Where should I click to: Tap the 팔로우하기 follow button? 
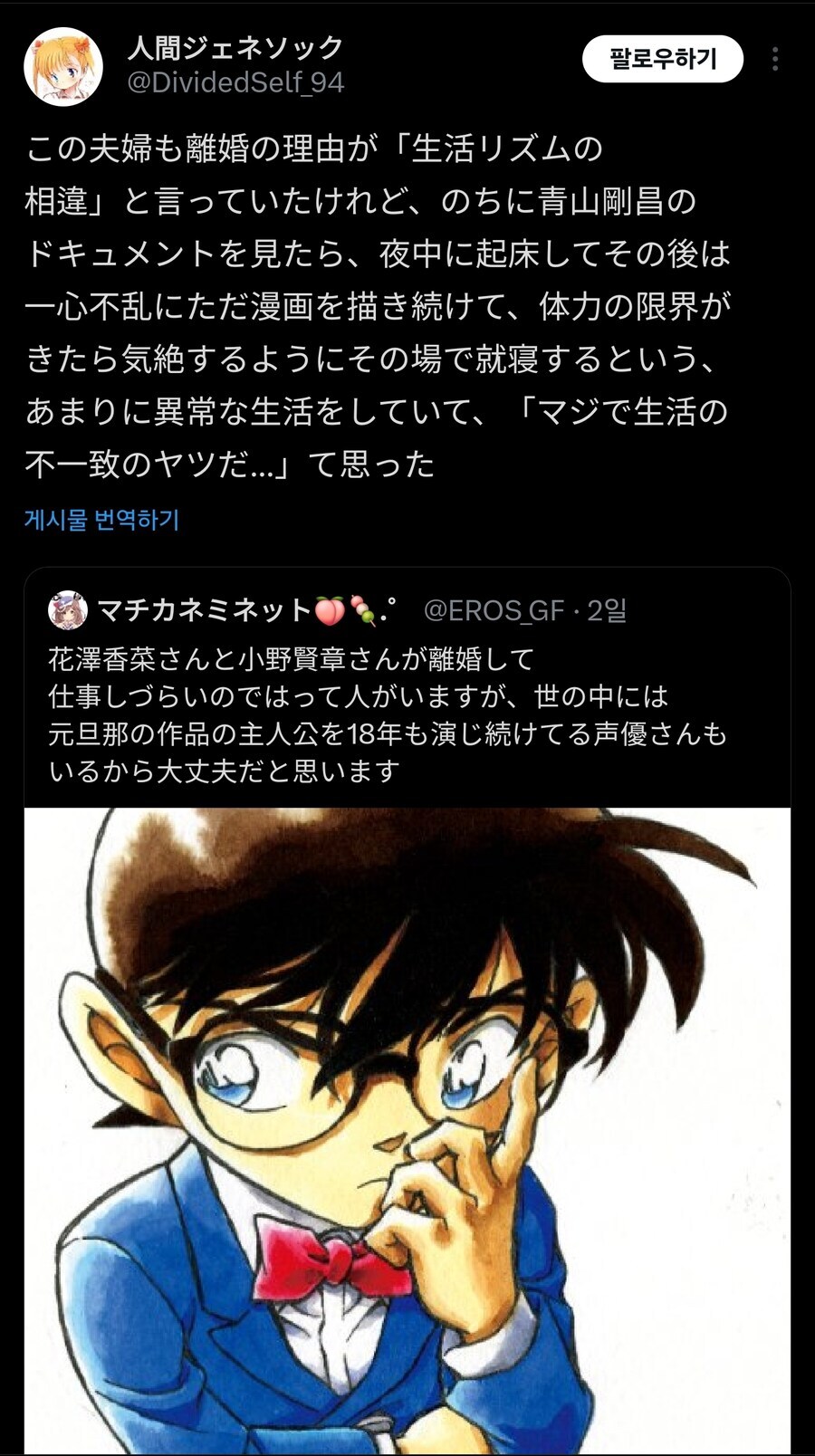tap(662, 60)
